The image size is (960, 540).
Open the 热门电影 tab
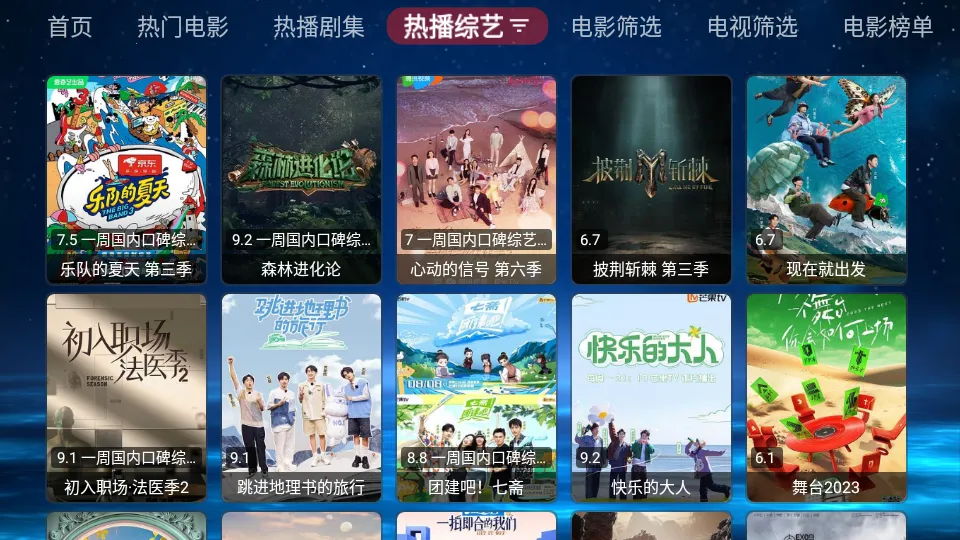[x=183, y=27]
